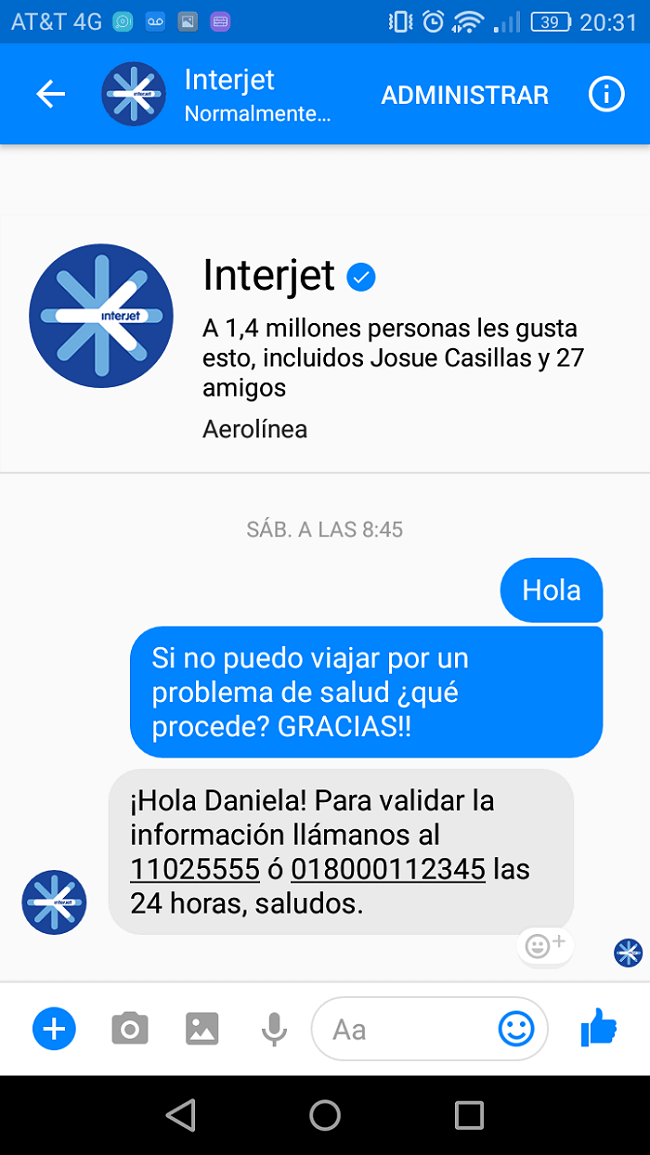The height and width of the screenshot is (1155, 650).
Task: Call the phone number 018000112345
Action: 388,870
